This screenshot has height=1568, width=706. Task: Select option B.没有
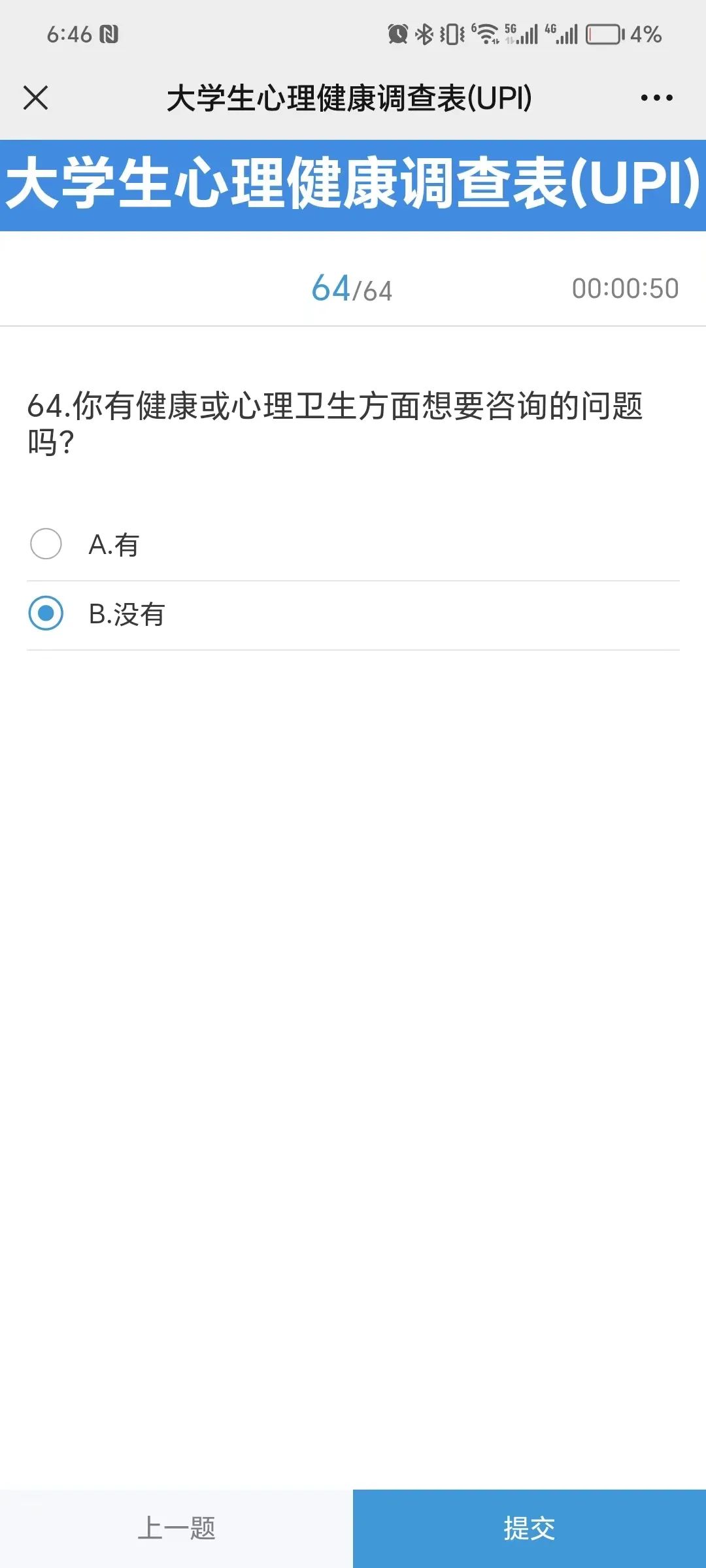coord(46,613)
